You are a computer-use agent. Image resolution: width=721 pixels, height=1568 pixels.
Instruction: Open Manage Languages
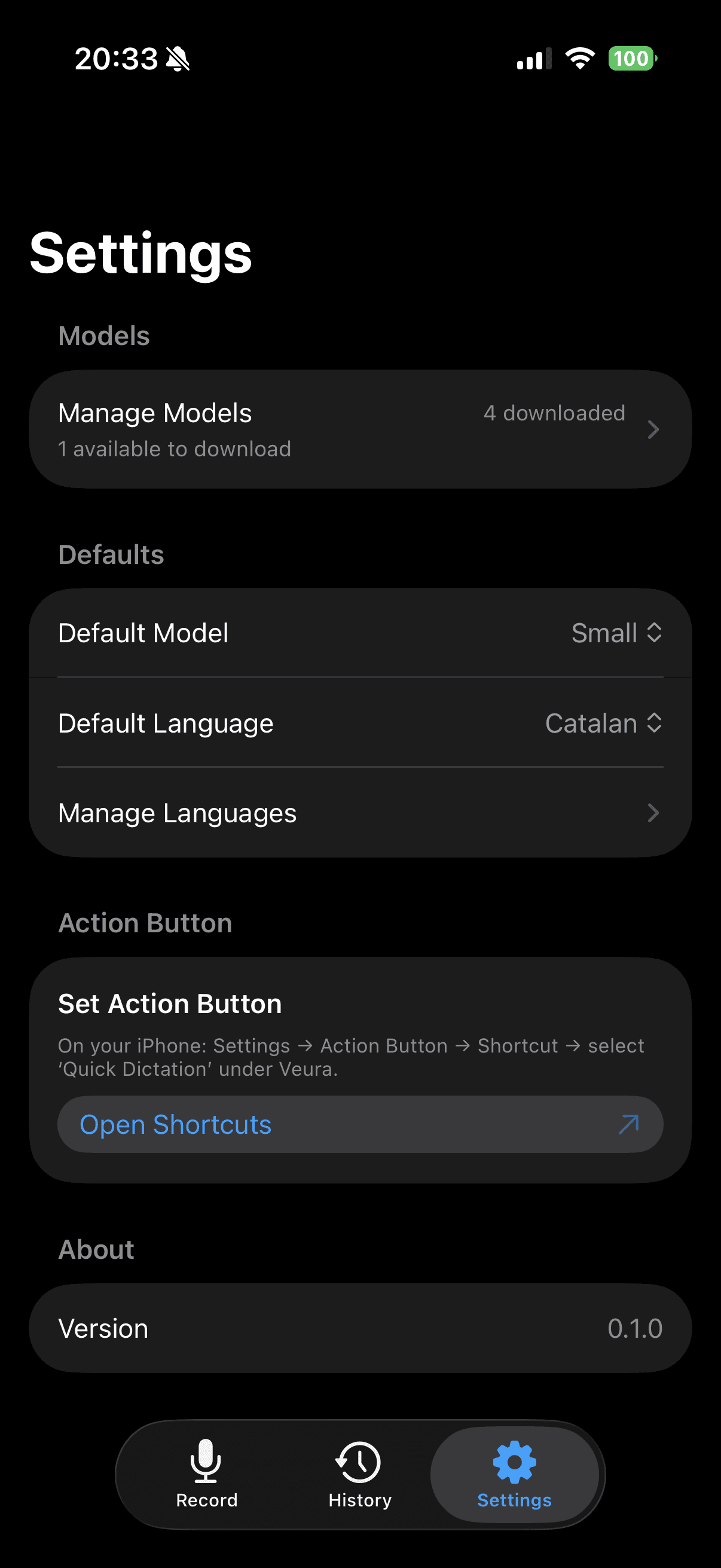pyautogui.click(x=359, y=813)
